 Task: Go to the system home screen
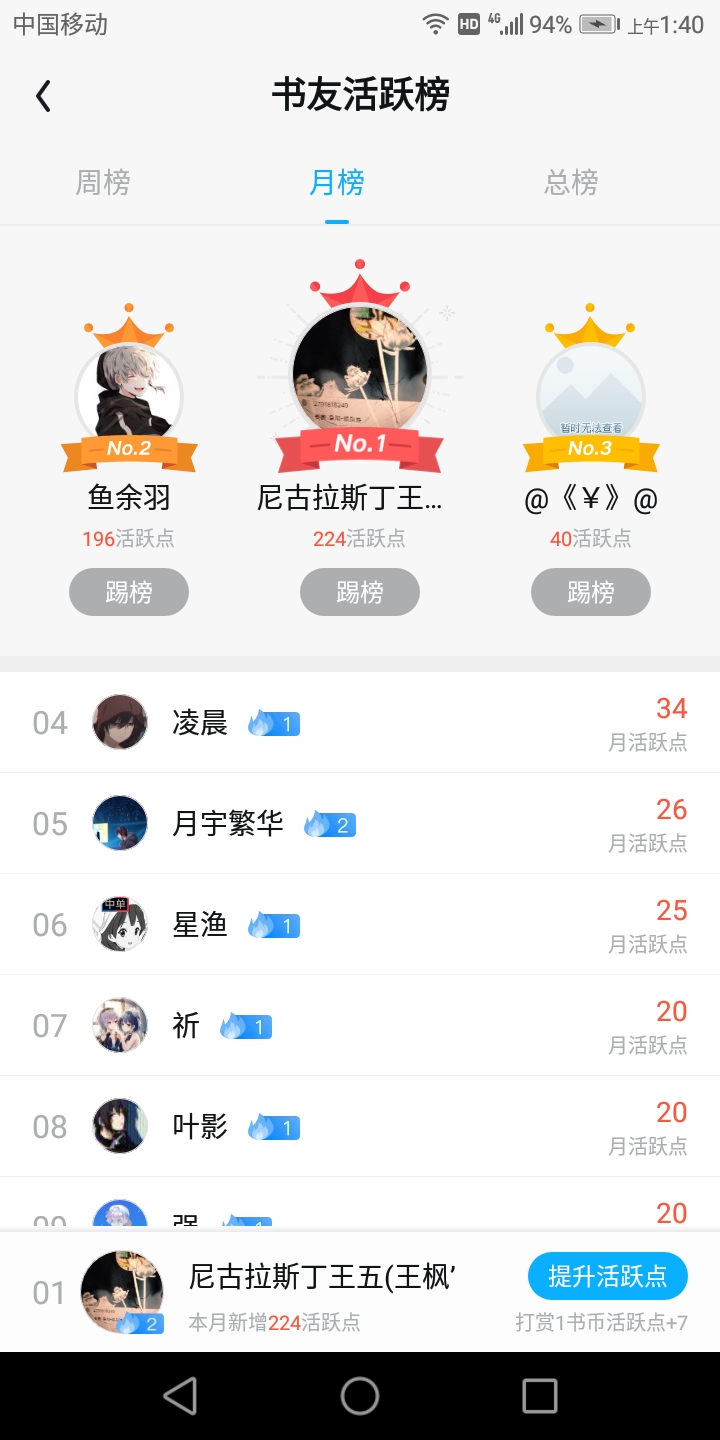point(360,1396)
